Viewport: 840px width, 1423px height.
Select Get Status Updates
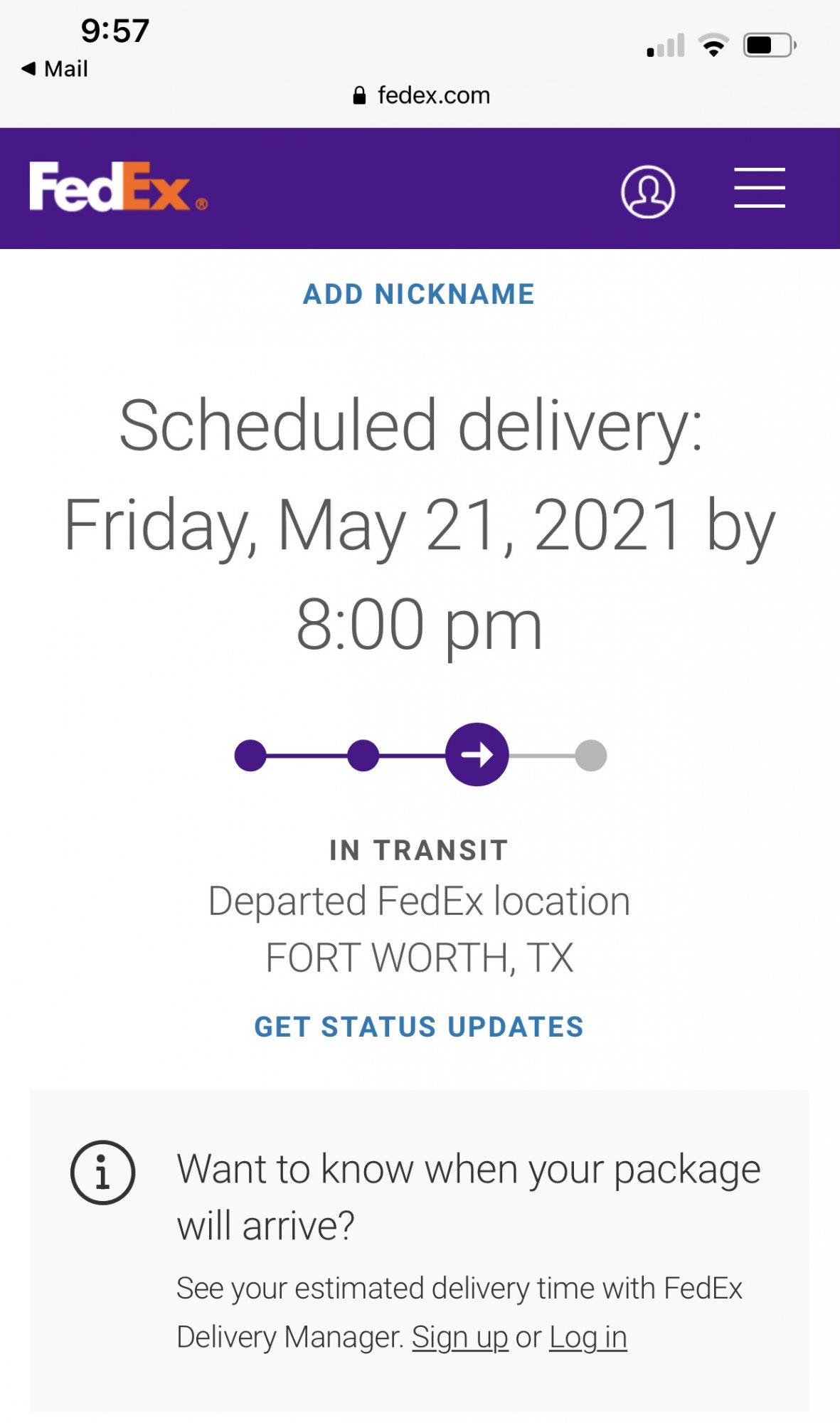[419, 1027]
